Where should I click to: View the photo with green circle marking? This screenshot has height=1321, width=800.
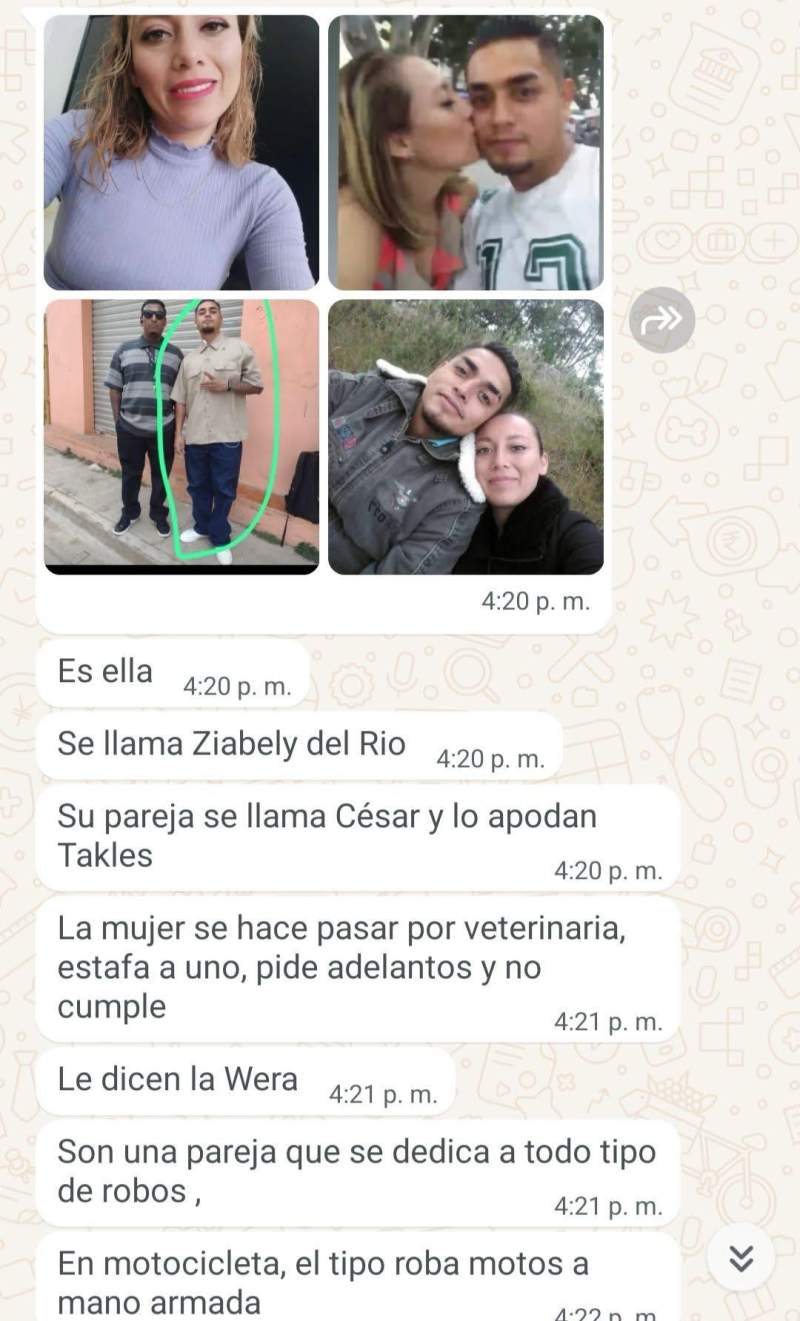(181, 436)
